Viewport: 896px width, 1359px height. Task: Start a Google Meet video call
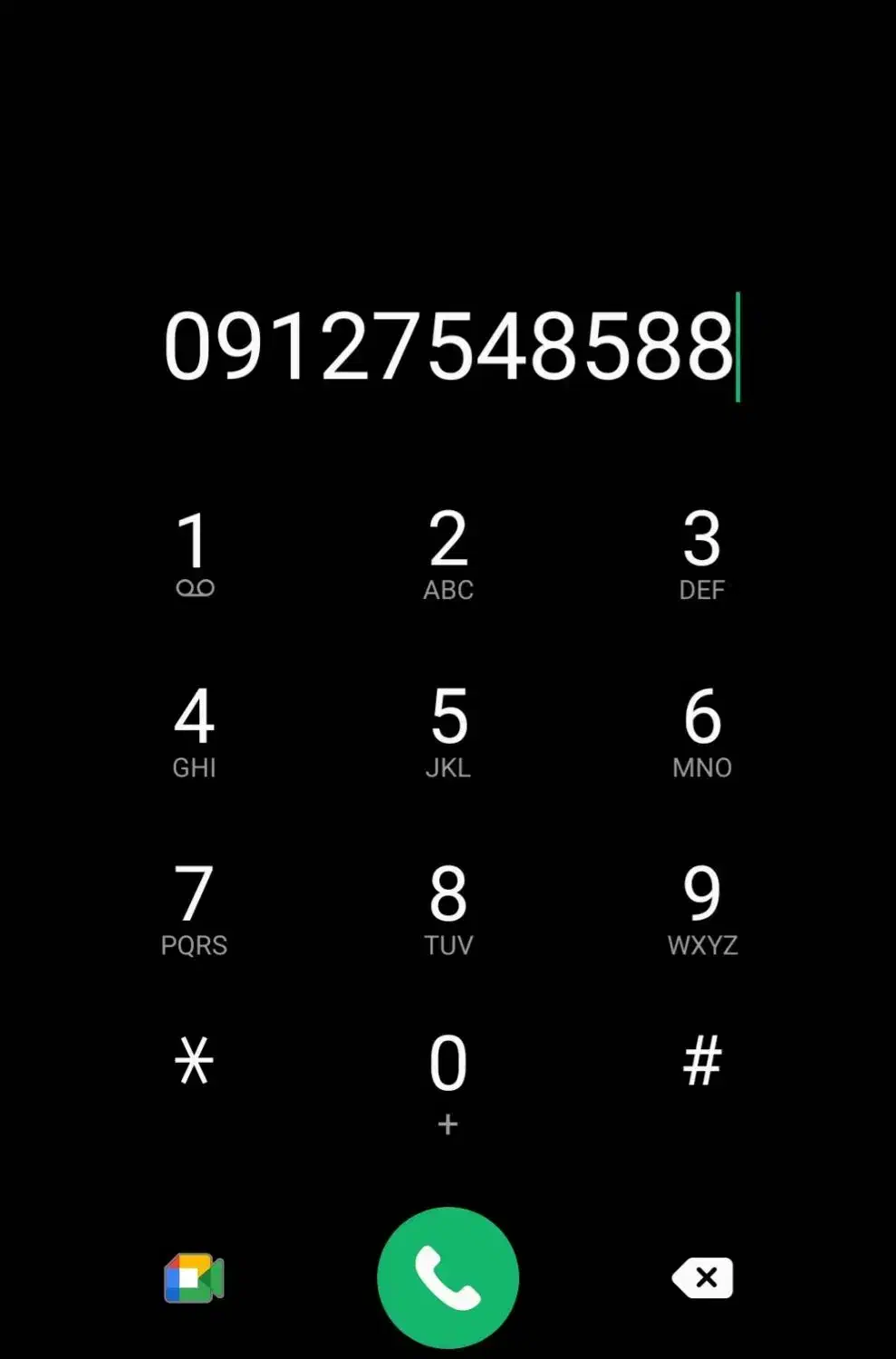pos(194,1278)
